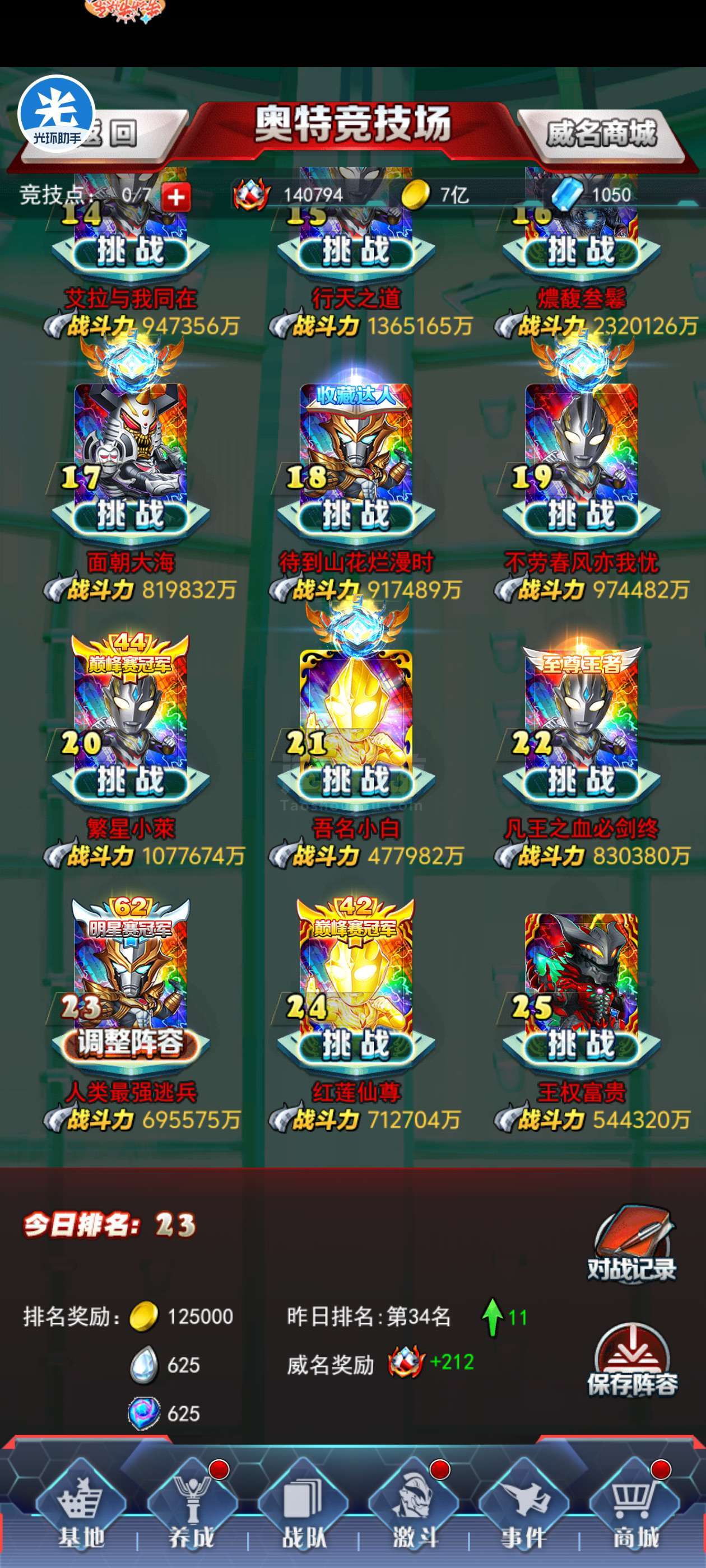The width and height of the screenshot is (706, 1568).
Task: Challenge rank 21 player 吾名小白
Action: tap(356, 780)
